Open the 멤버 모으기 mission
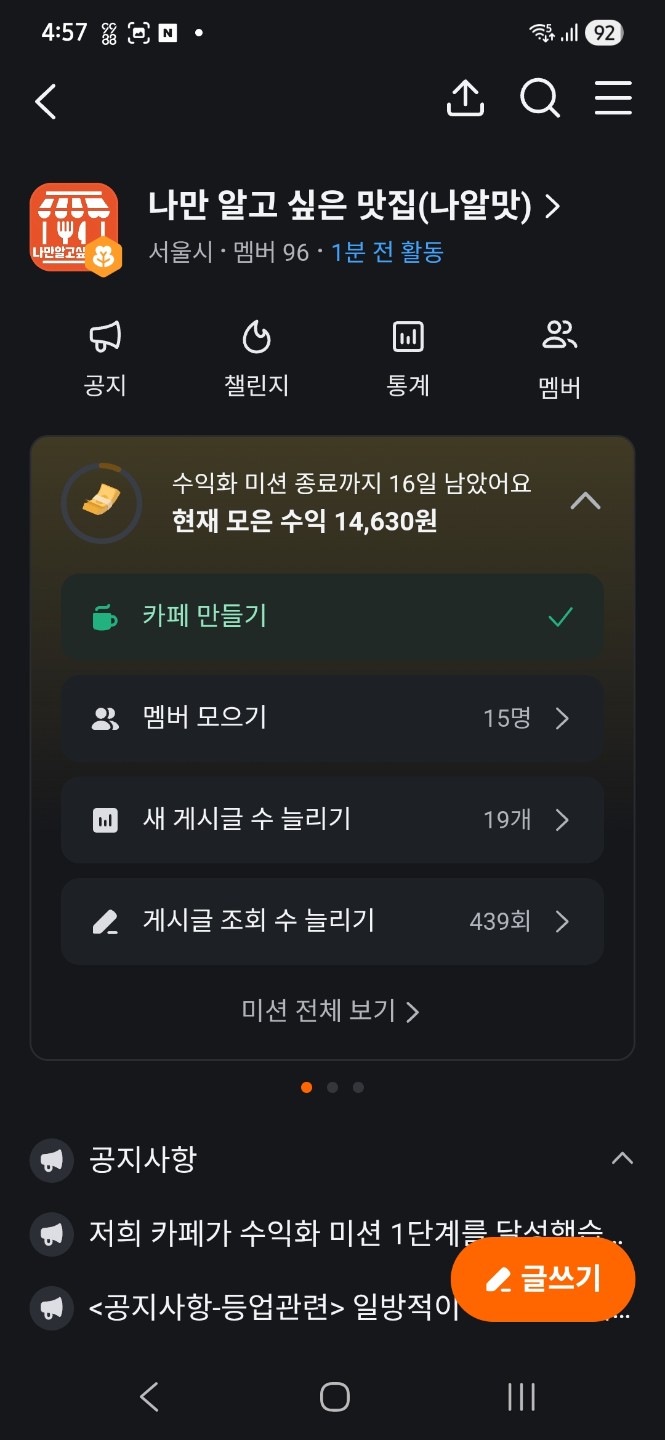The image size is (665, 1440). (332, 719)
